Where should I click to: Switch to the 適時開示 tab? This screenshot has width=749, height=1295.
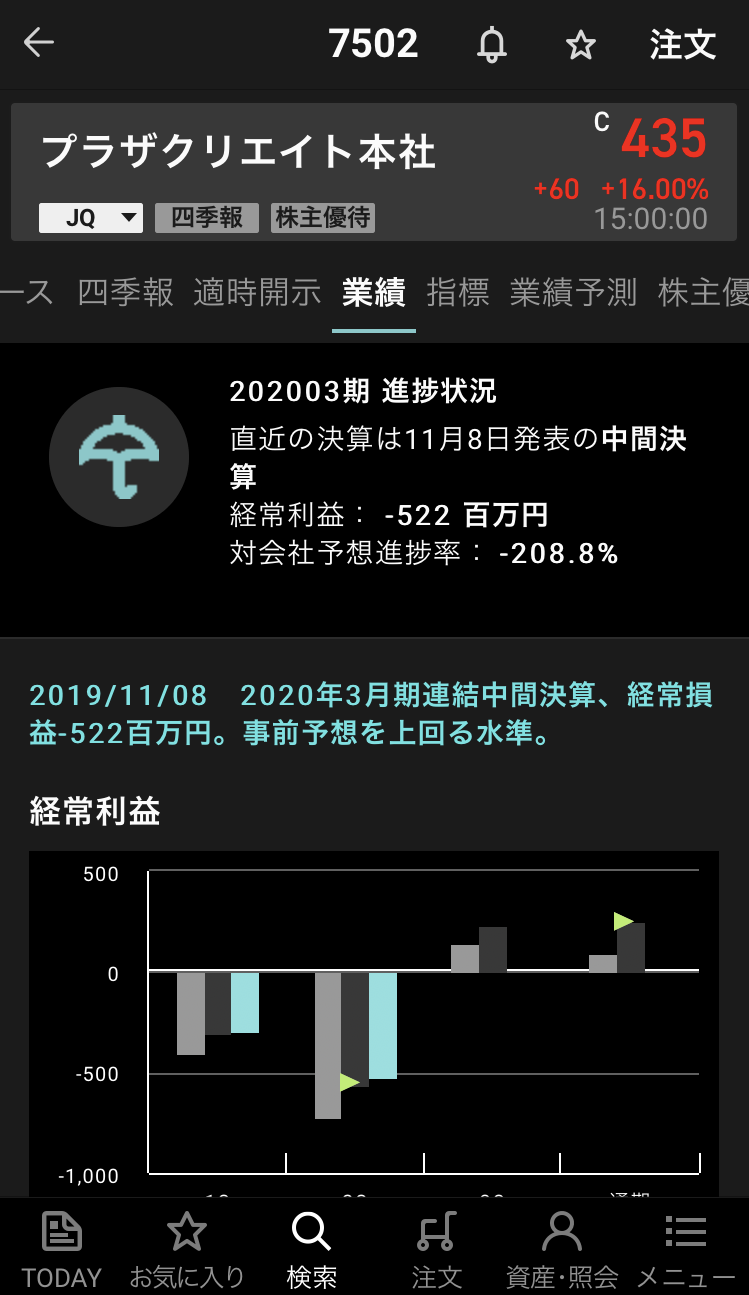click(x=257, y=292)
